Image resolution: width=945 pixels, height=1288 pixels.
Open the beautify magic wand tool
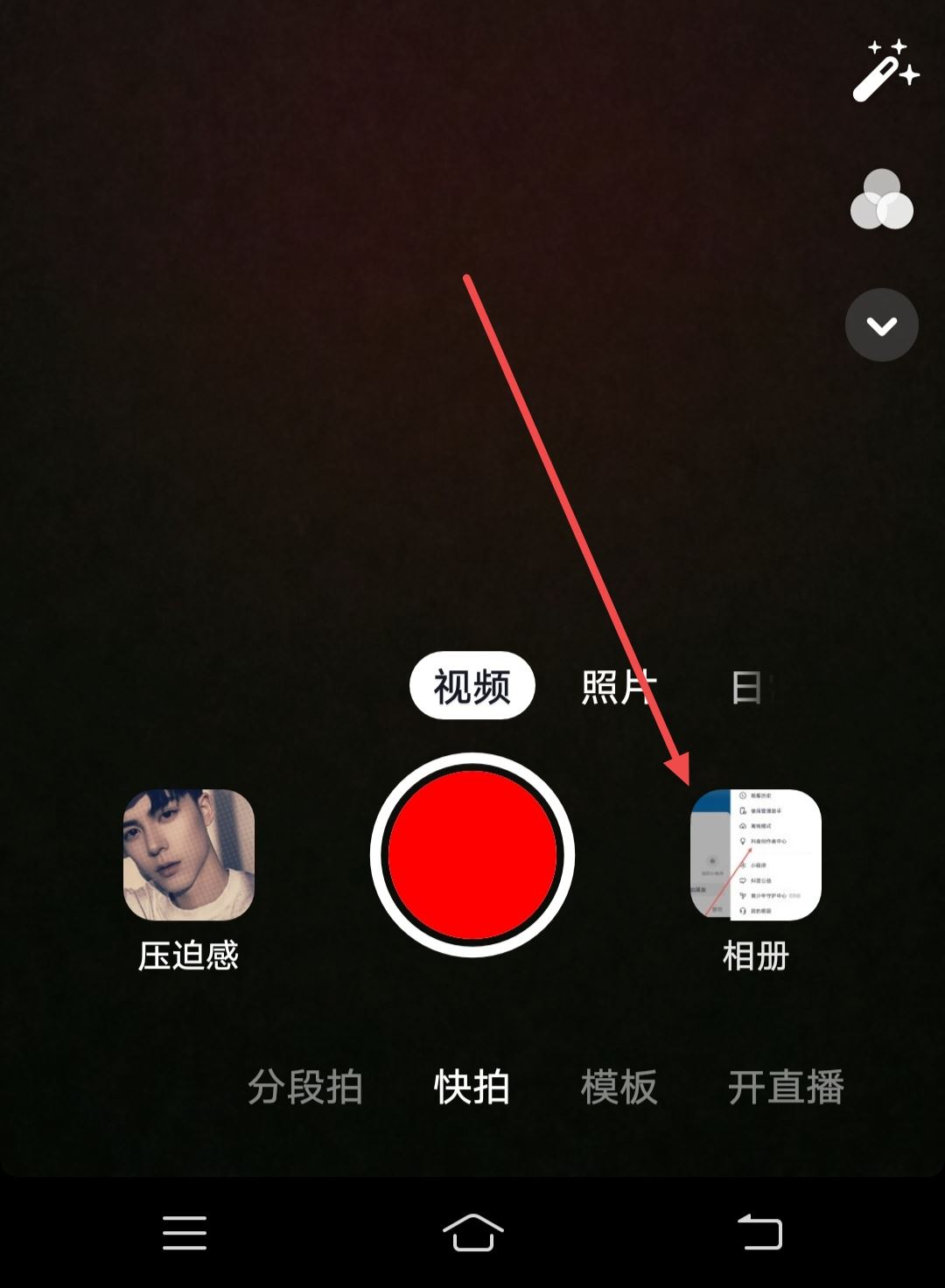[x=885, y=71]
